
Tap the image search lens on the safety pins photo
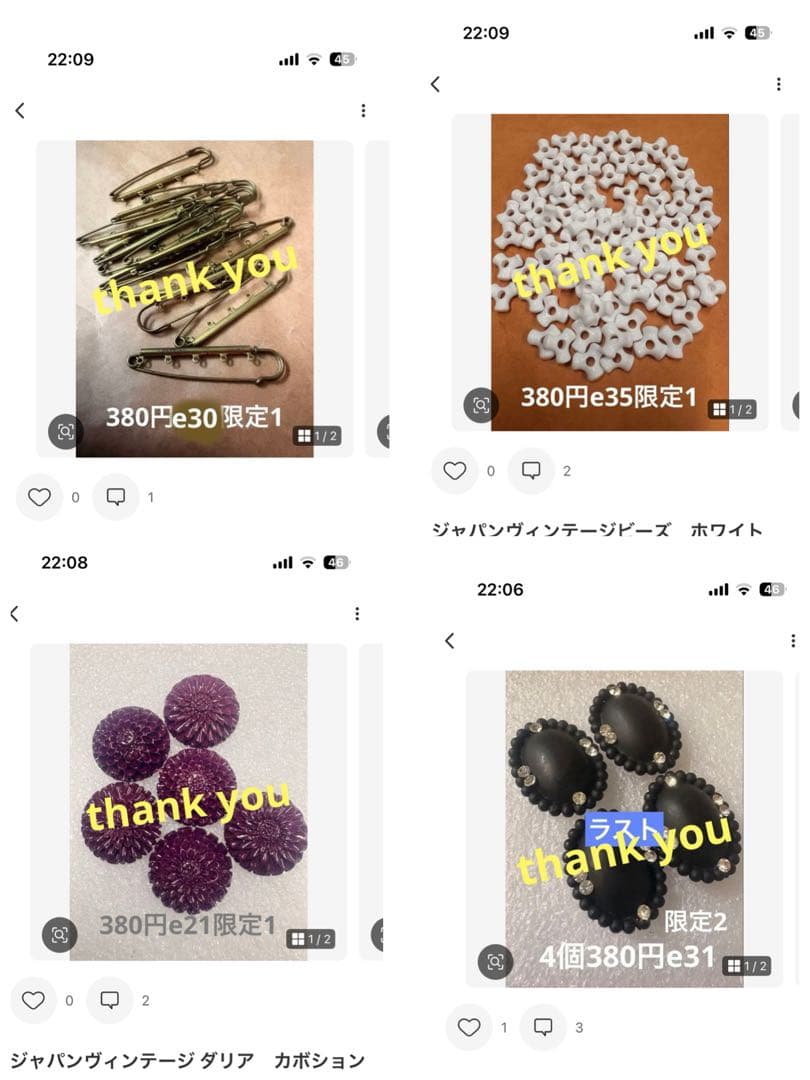pos(64,429)
